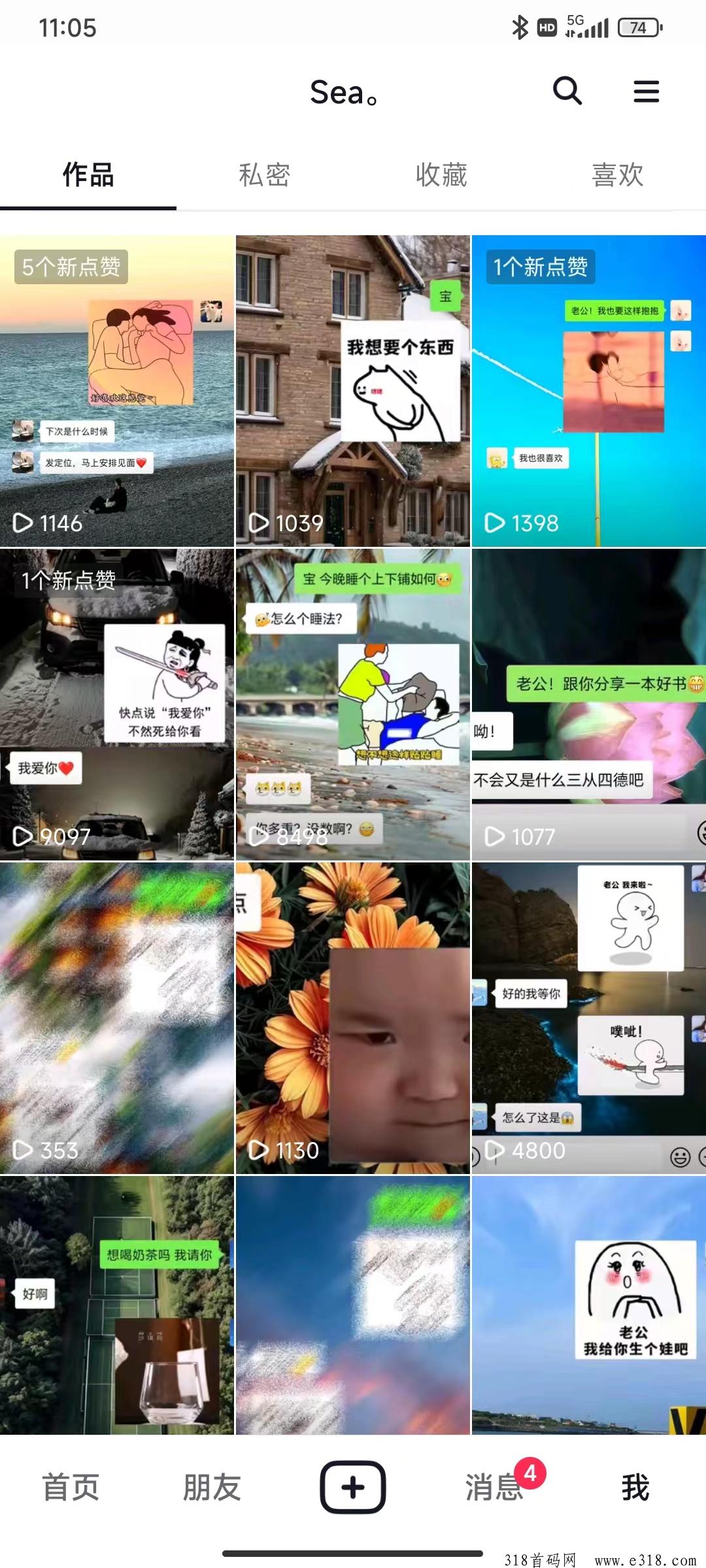Open the video with 1077 plays
Viewport: 706px width, 1568px height.
pos(589,704)
